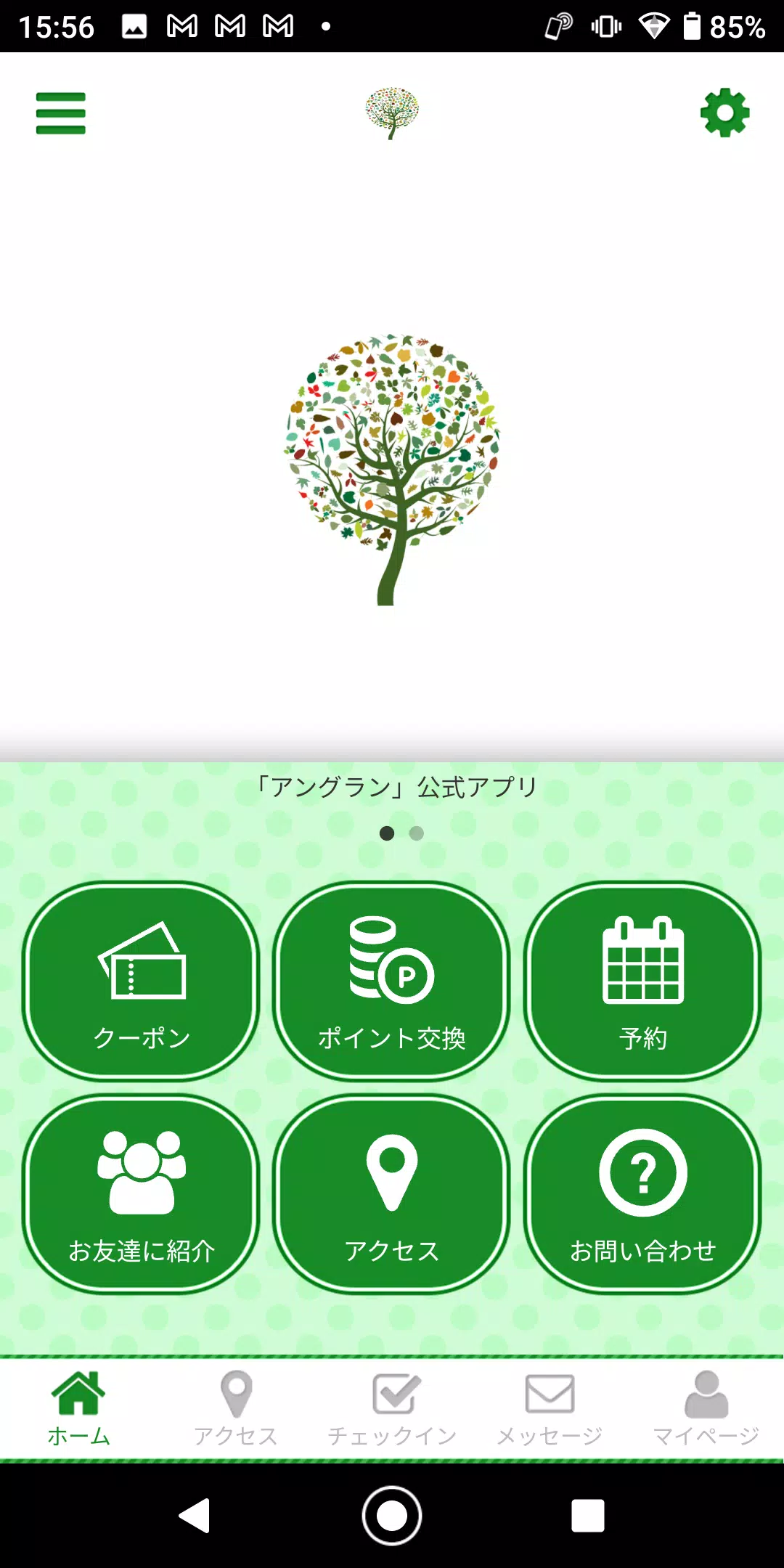784x1568 pixels.
Task: Open the hamburger navigation menu
Action: tap(60, 113)
